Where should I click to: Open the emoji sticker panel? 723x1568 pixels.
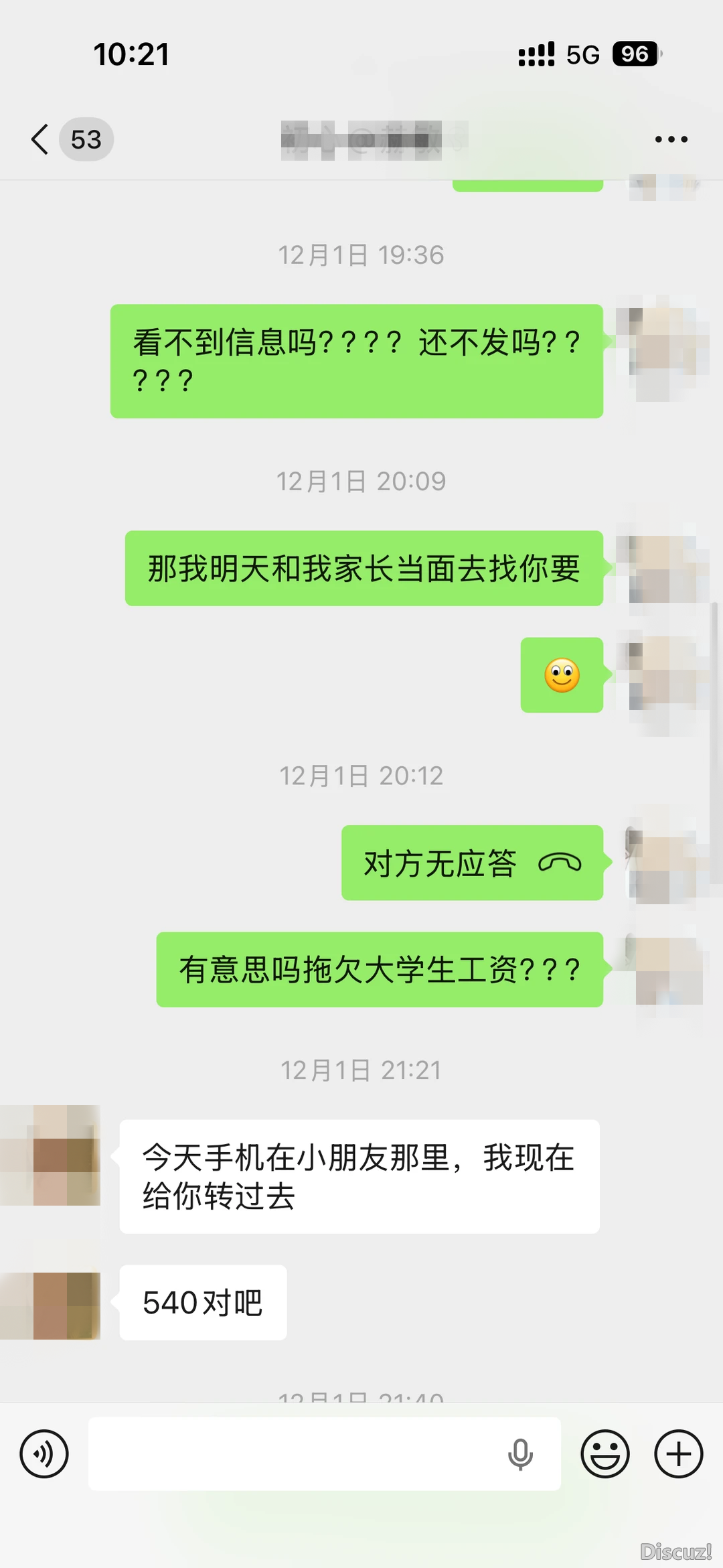(x=605, y=1453)
